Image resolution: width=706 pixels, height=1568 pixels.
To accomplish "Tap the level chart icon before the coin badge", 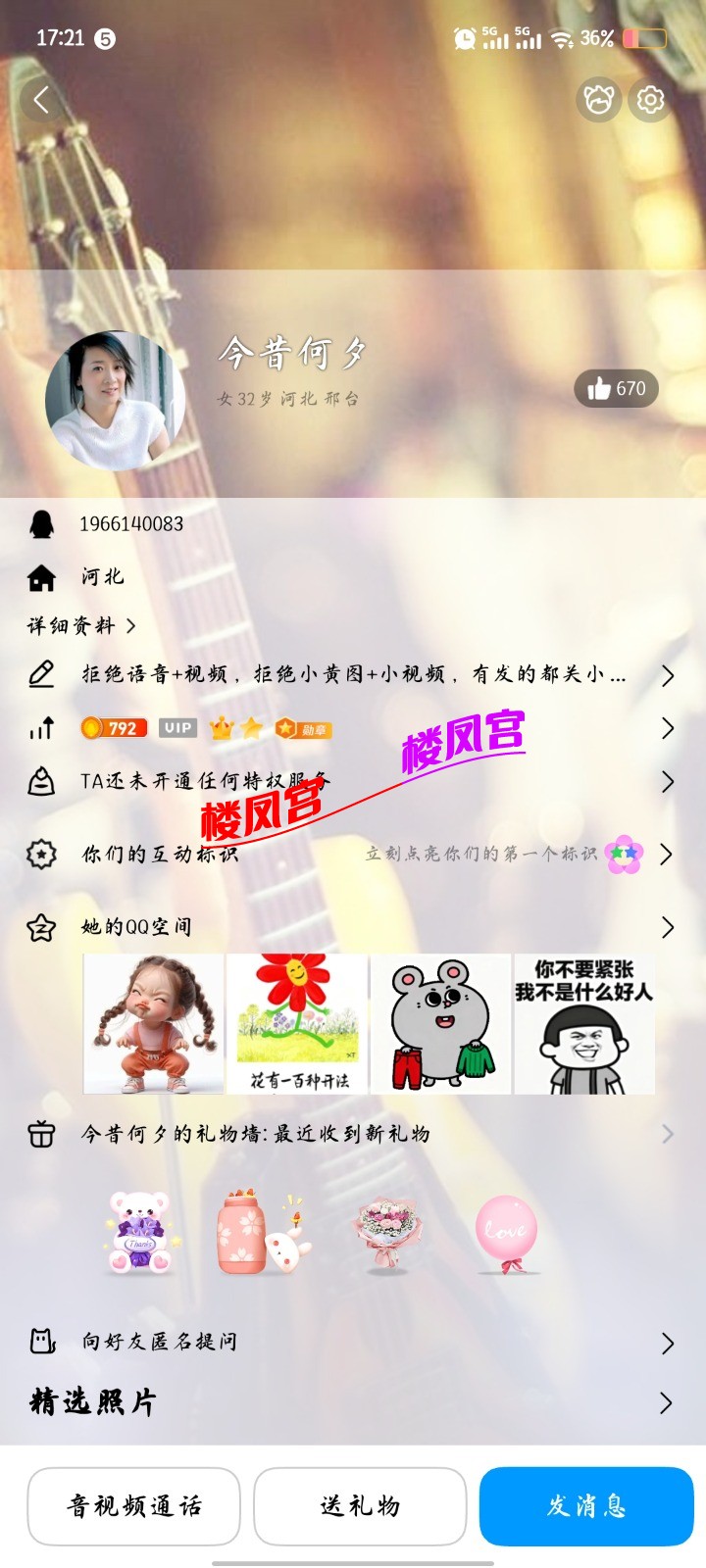I will [41, 729].
